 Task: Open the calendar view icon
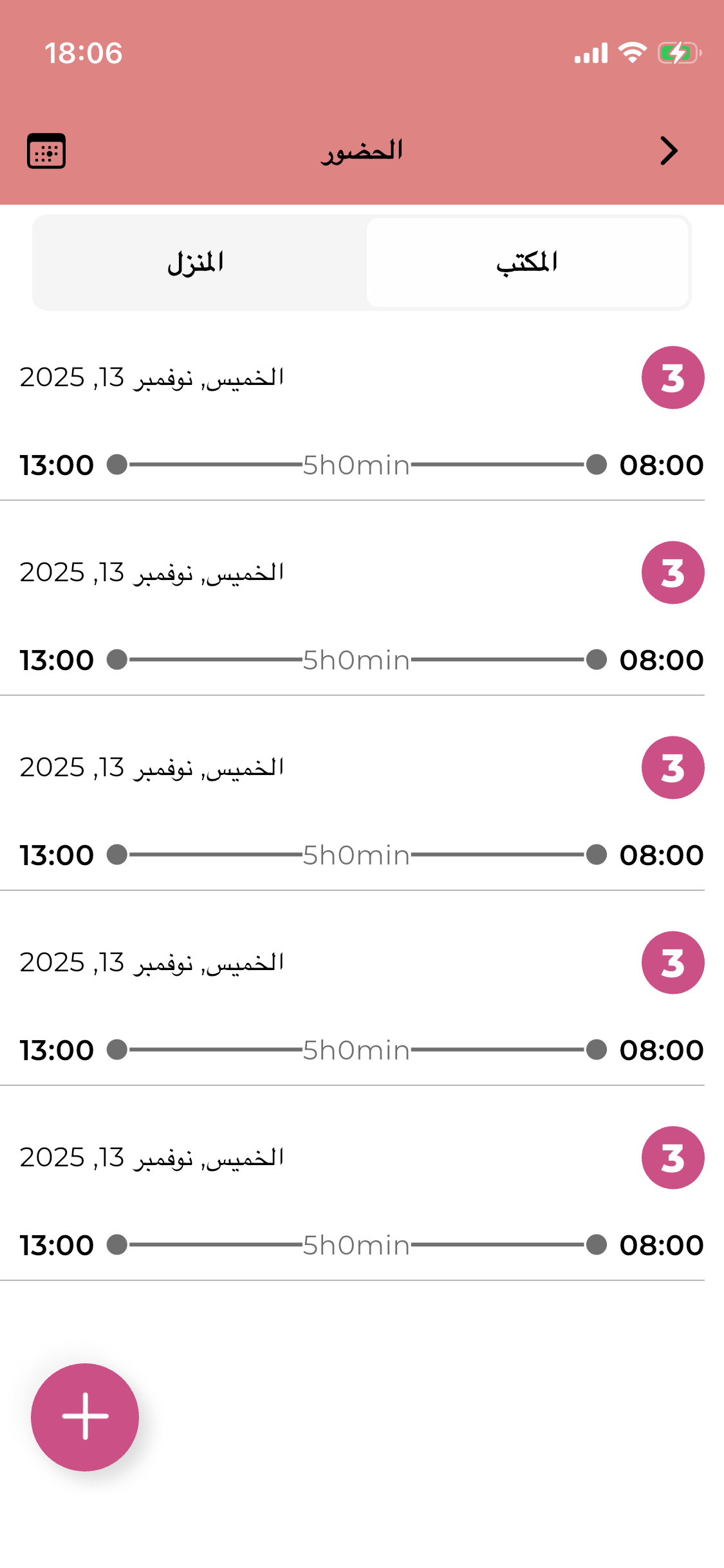(x=46, y=150)
